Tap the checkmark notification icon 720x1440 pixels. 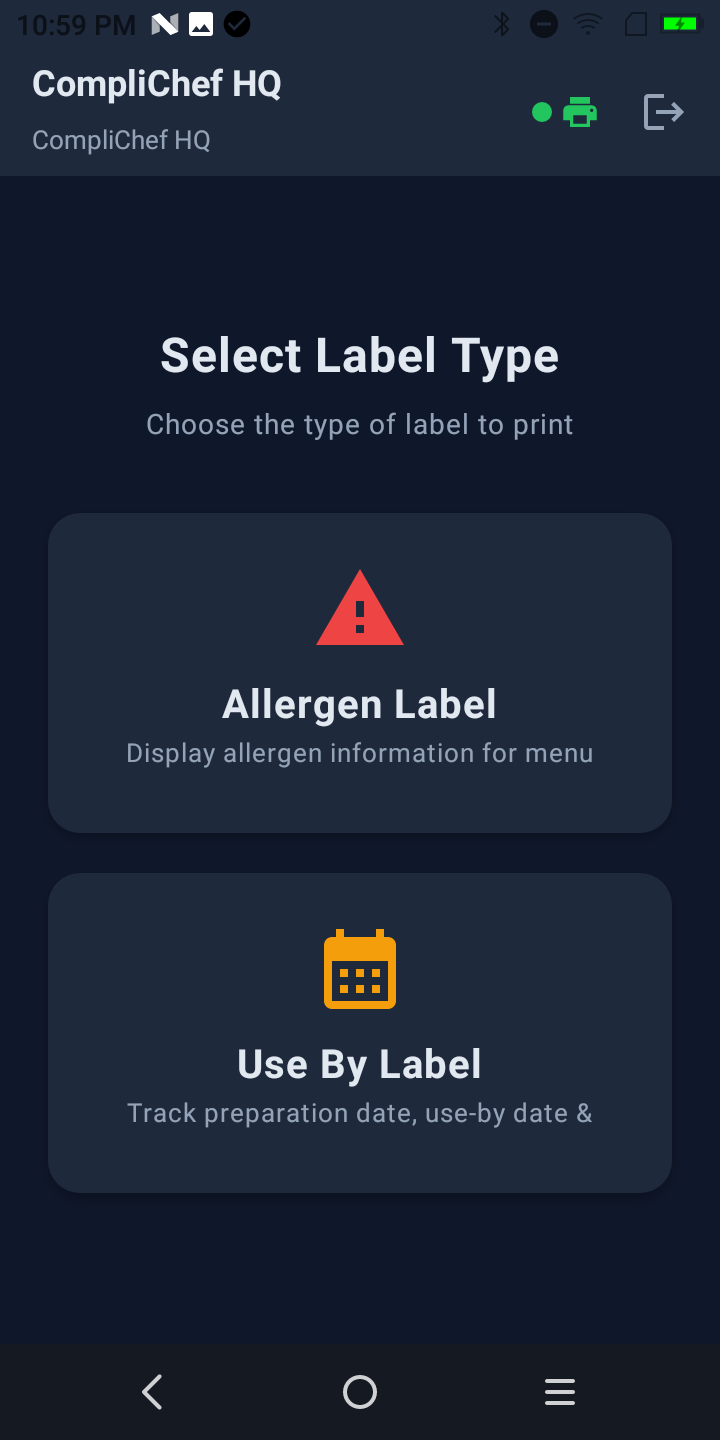click(237, 23)
